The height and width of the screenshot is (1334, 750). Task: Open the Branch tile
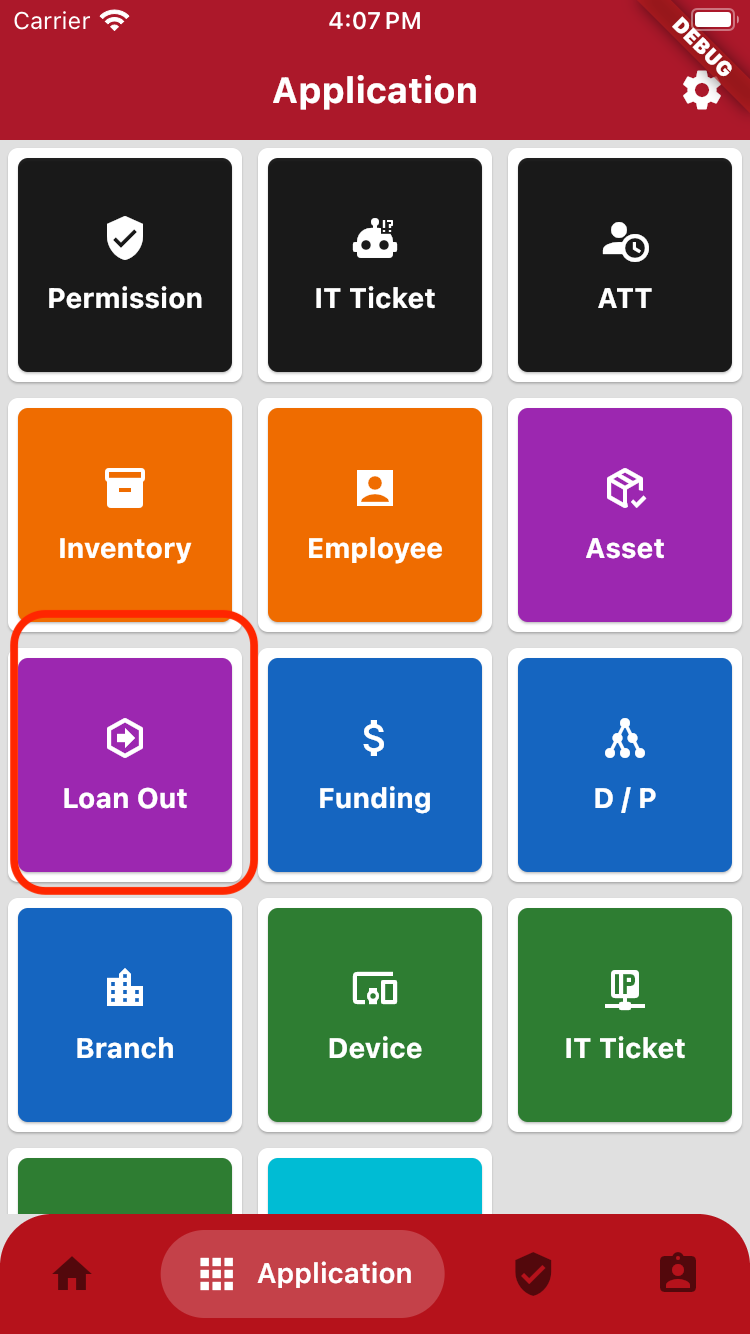(x=125, y=1015)
